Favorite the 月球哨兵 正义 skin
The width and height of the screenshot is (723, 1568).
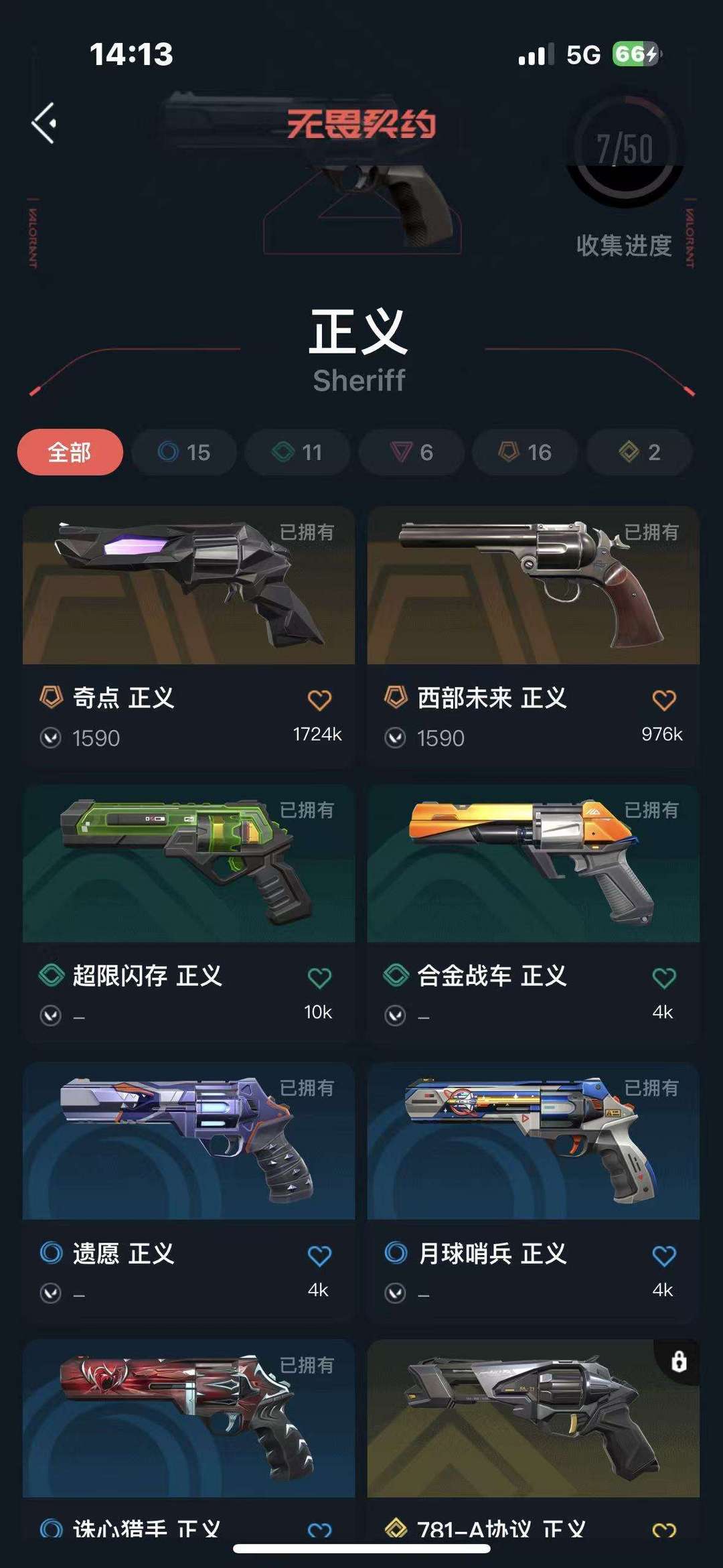(663, 1256)
